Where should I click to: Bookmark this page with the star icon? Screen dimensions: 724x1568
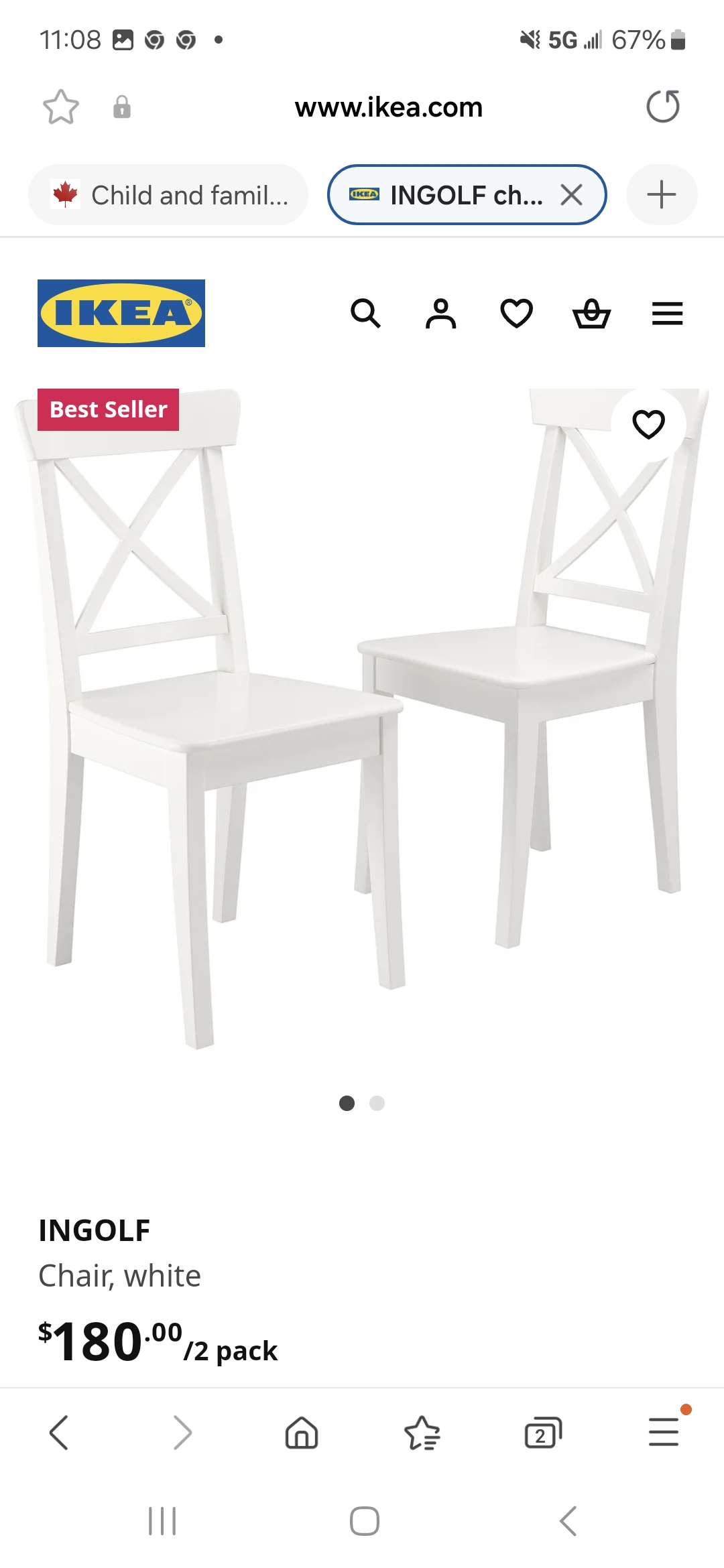pos(61,107)
